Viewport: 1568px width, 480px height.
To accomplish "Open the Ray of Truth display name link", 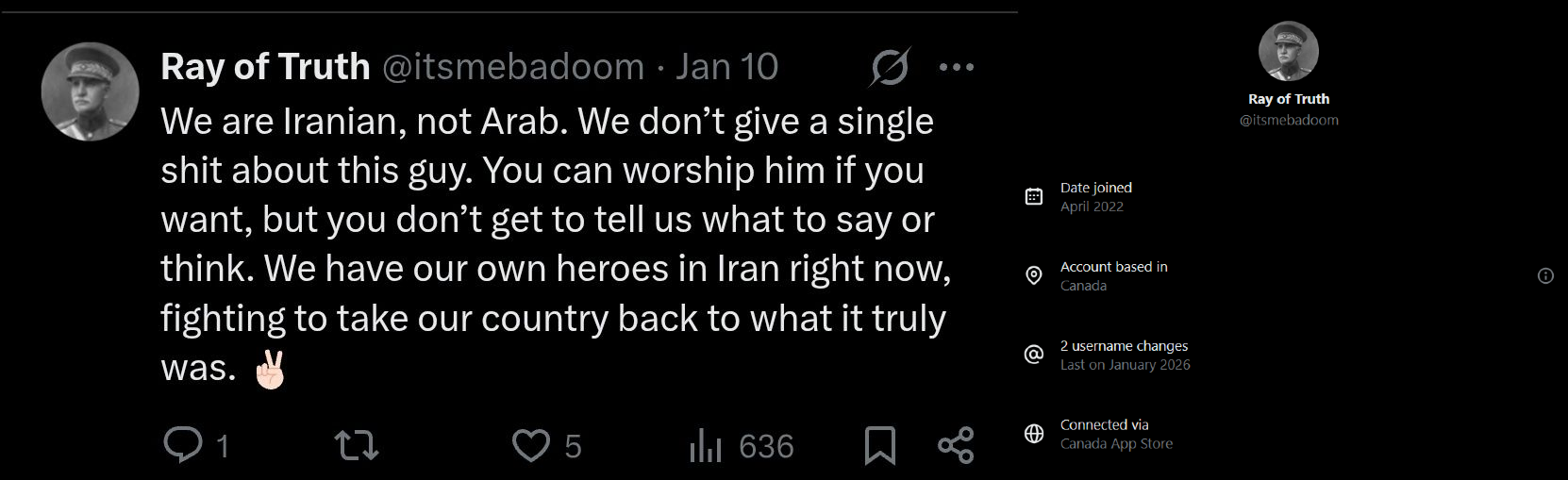I will [x=265, y=67].
